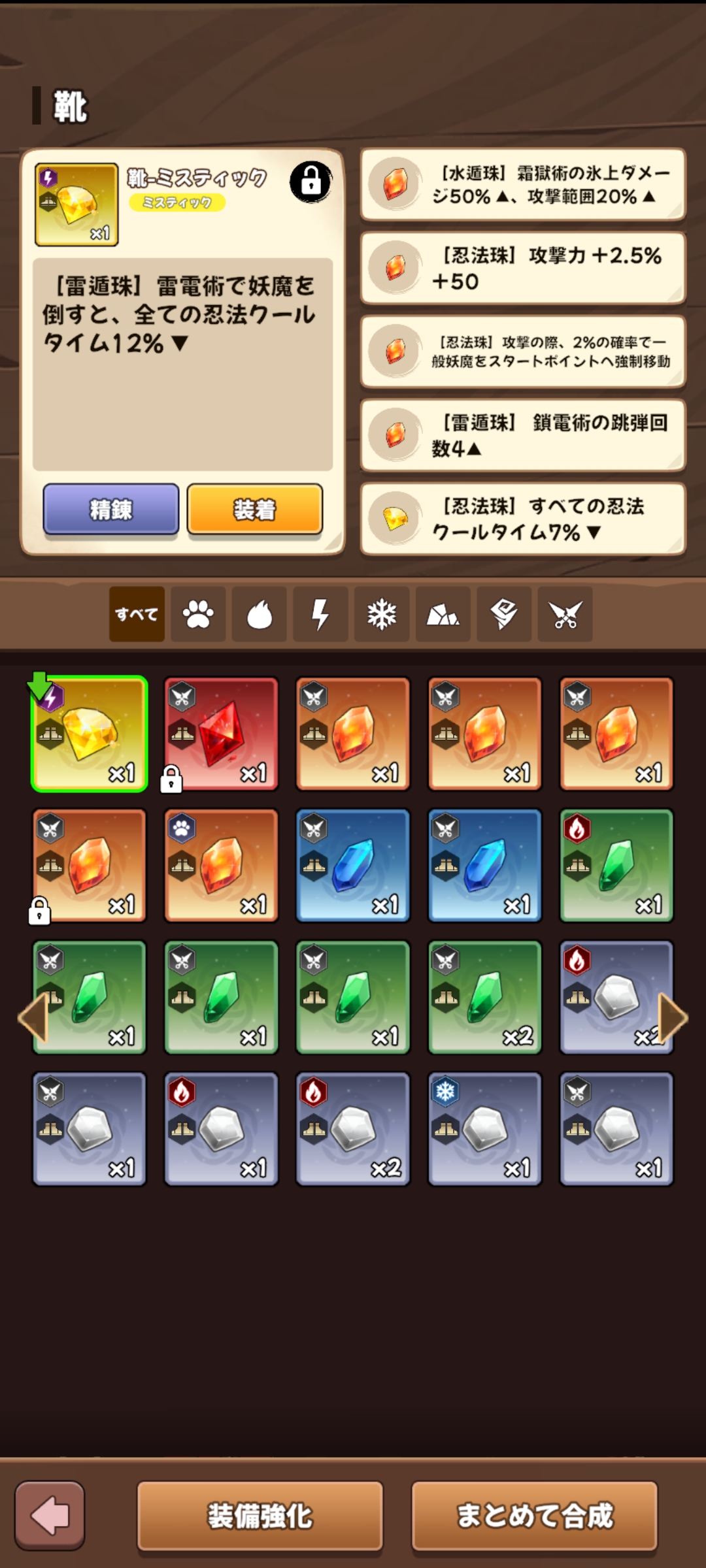Filter gems by fire element
The width and height of the screenshot is (706, 1568).
(260, 614)
